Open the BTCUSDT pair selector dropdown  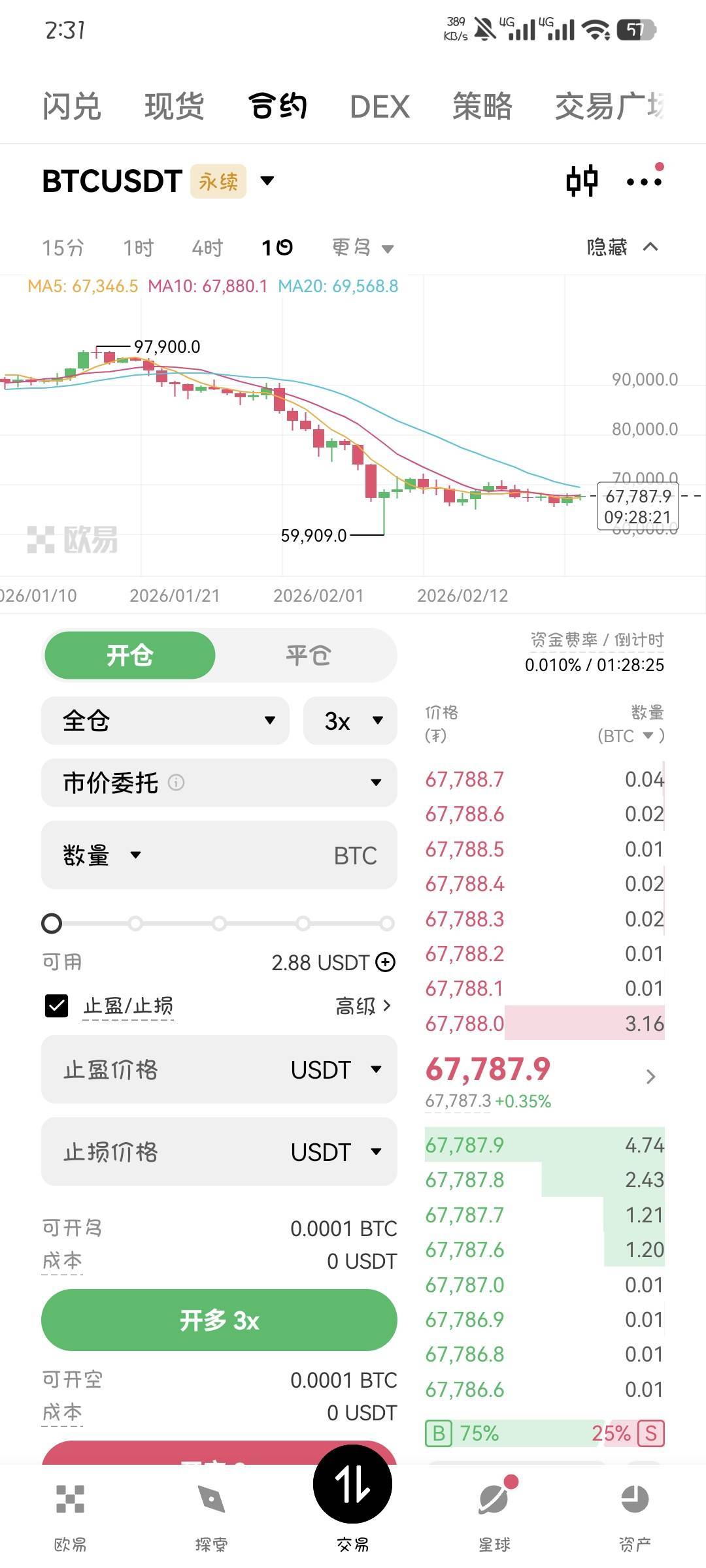click(x=267, y=181)
